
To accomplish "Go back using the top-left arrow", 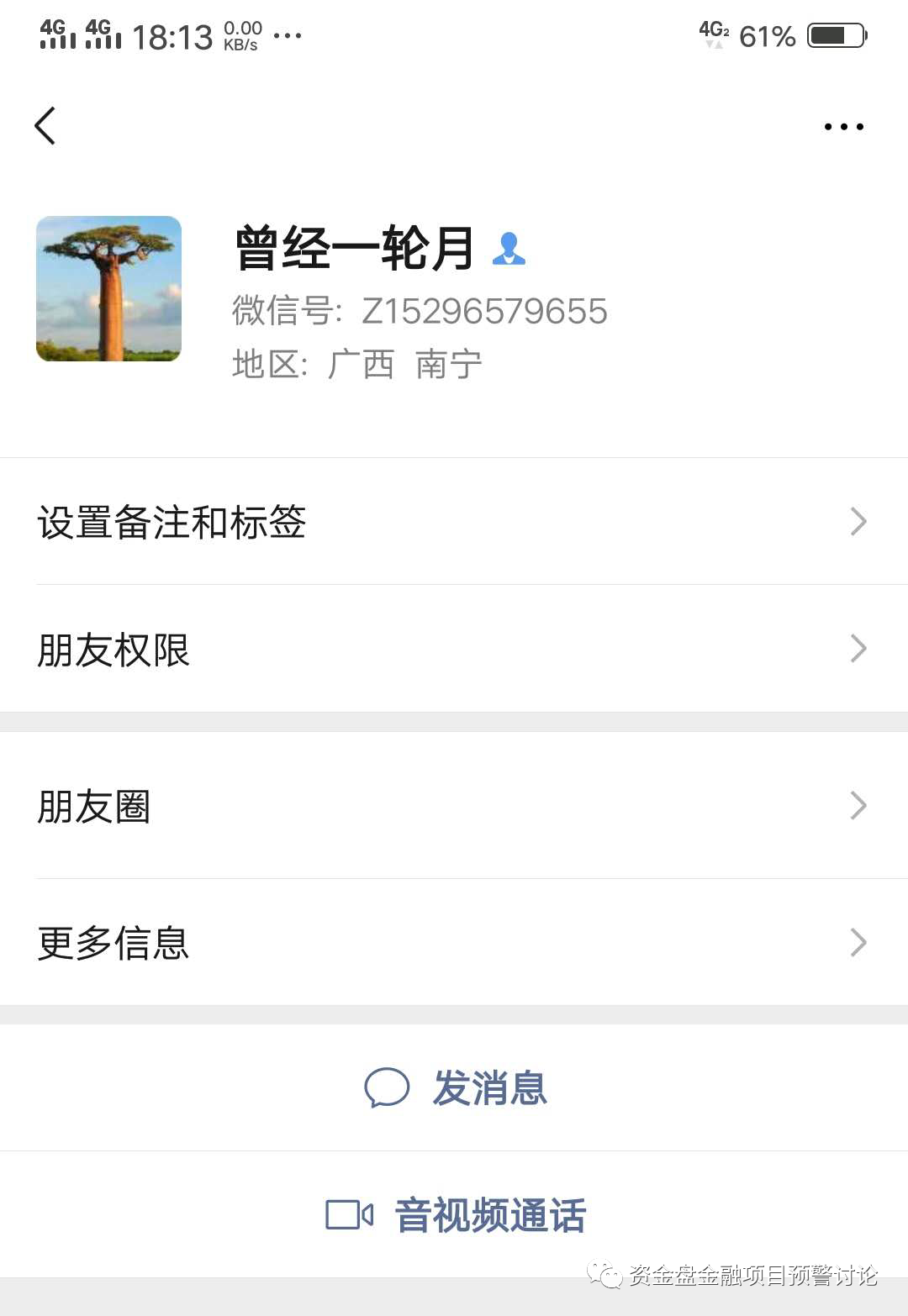I will pos(45,126).
